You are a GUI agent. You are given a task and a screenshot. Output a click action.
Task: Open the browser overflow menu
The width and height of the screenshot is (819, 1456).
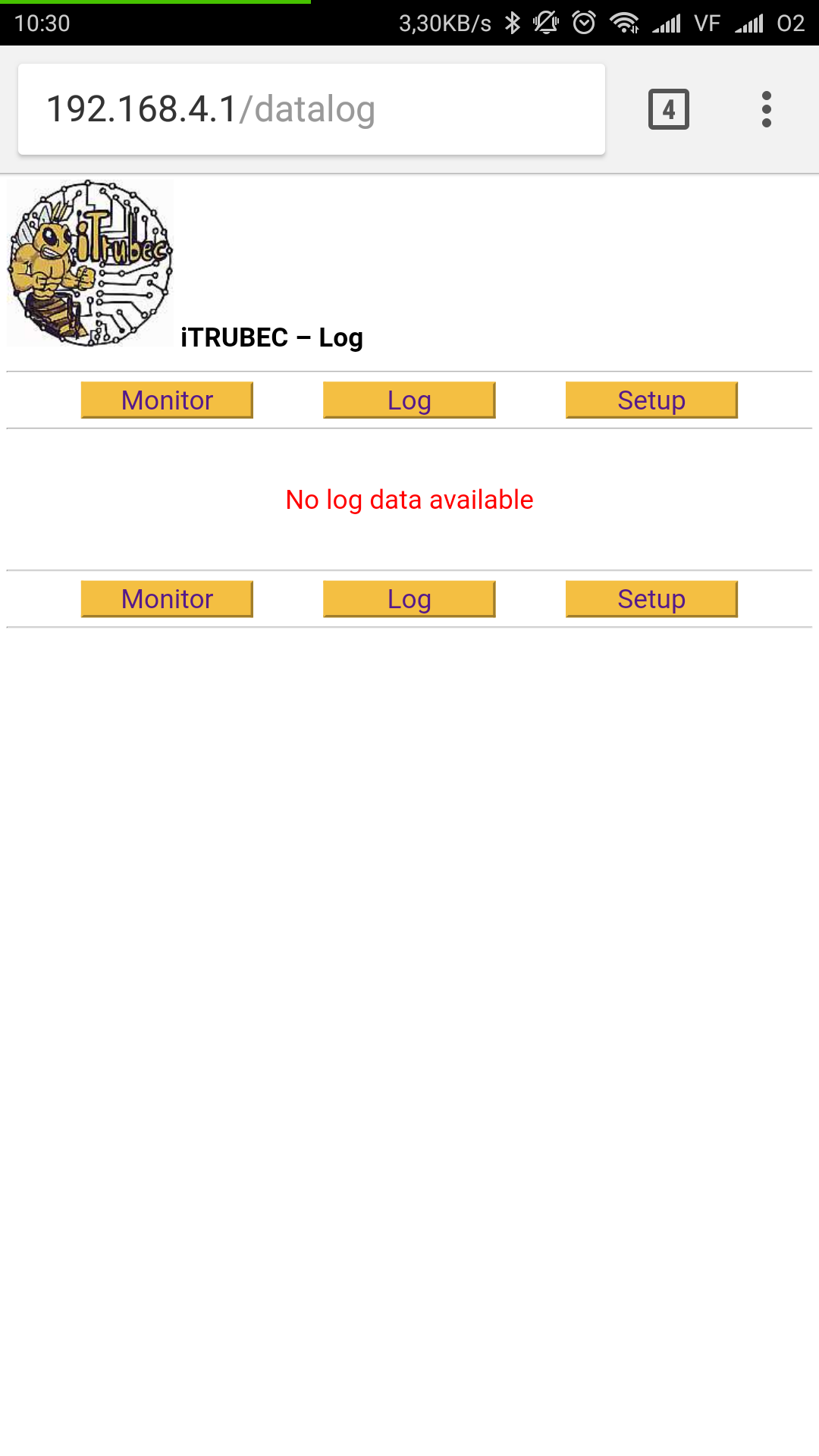coord(766,109)
